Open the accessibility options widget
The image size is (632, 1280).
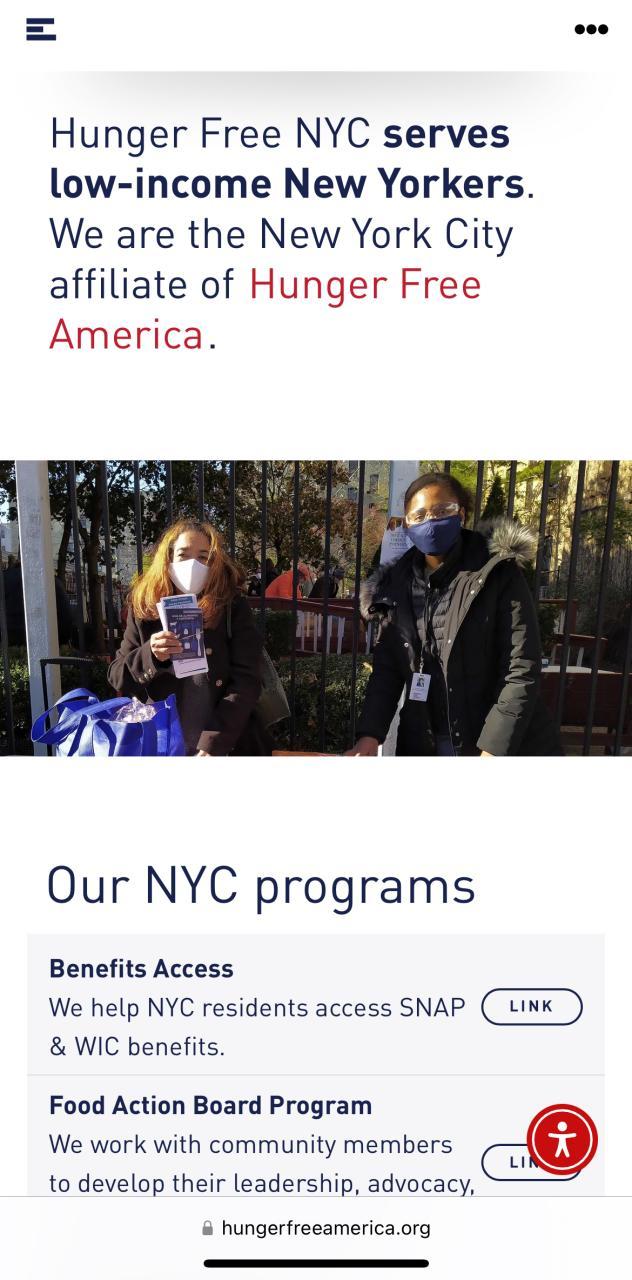(x=562, y=1139)
